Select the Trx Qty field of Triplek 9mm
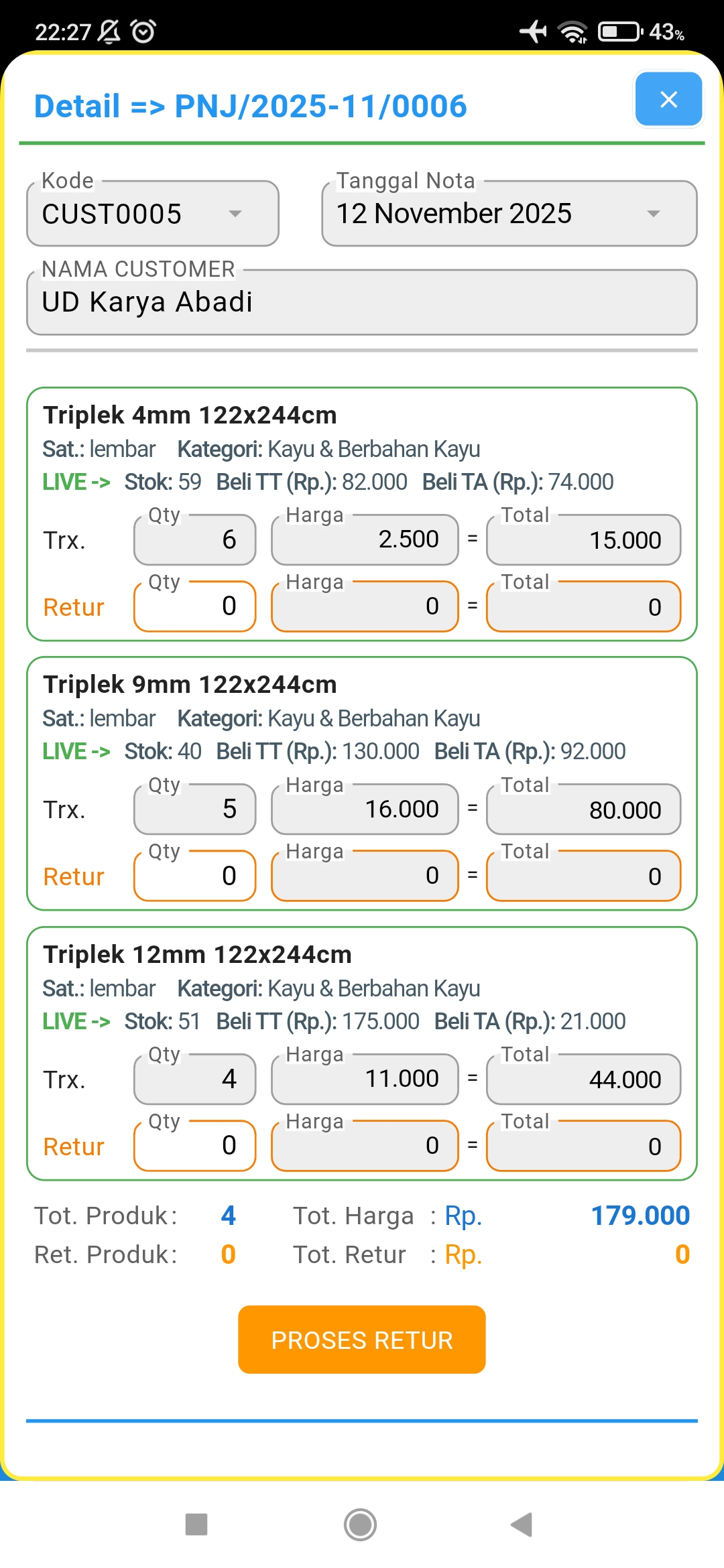This screenshot has height=1568, width=724. pyautogui.click(x=194, y=809)
